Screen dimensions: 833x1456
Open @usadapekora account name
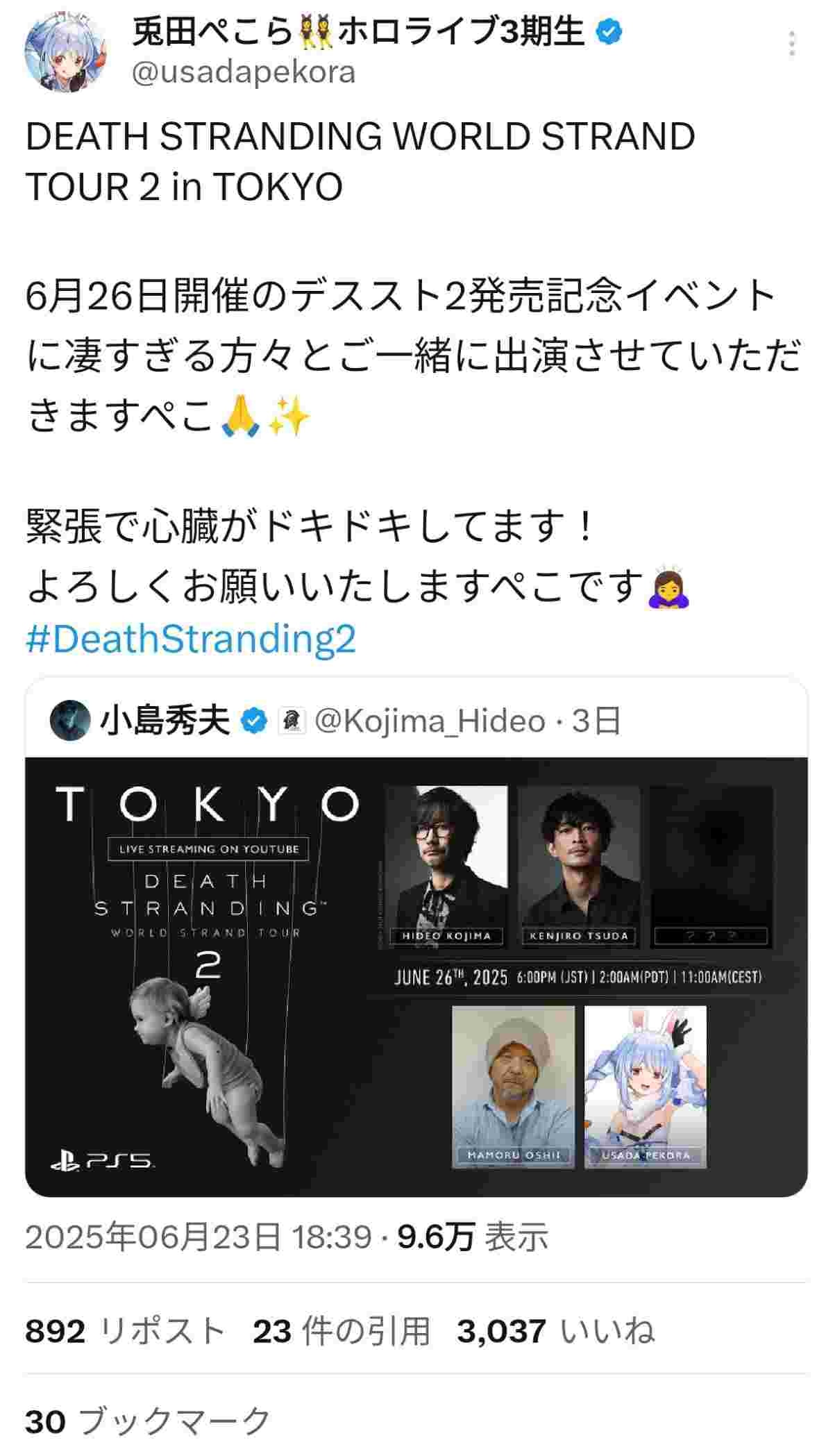coord(244,73)
